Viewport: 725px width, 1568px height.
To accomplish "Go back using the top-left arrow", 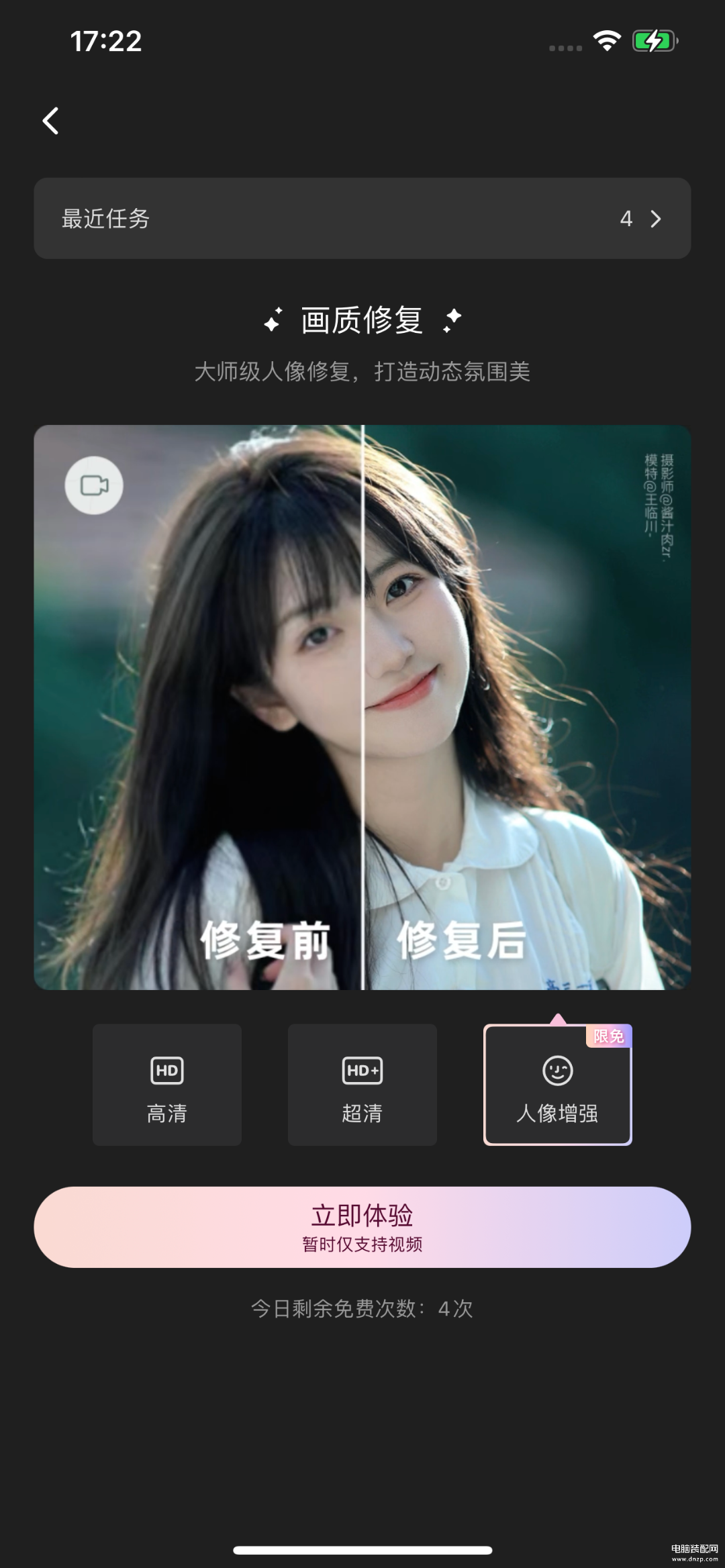I will point(51,121).
